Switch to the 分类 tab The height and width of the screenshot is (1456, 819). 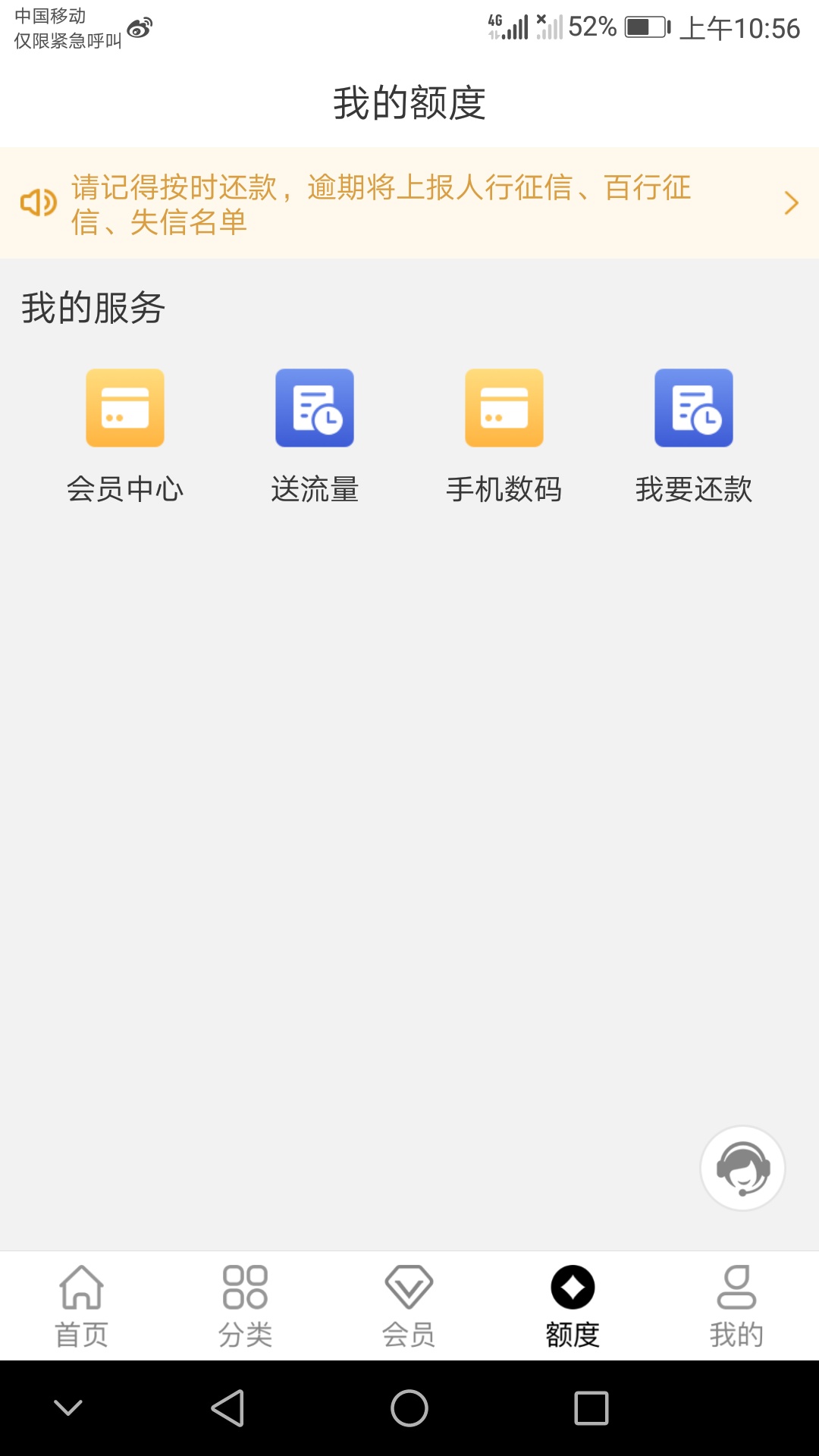coord(246,1306)
